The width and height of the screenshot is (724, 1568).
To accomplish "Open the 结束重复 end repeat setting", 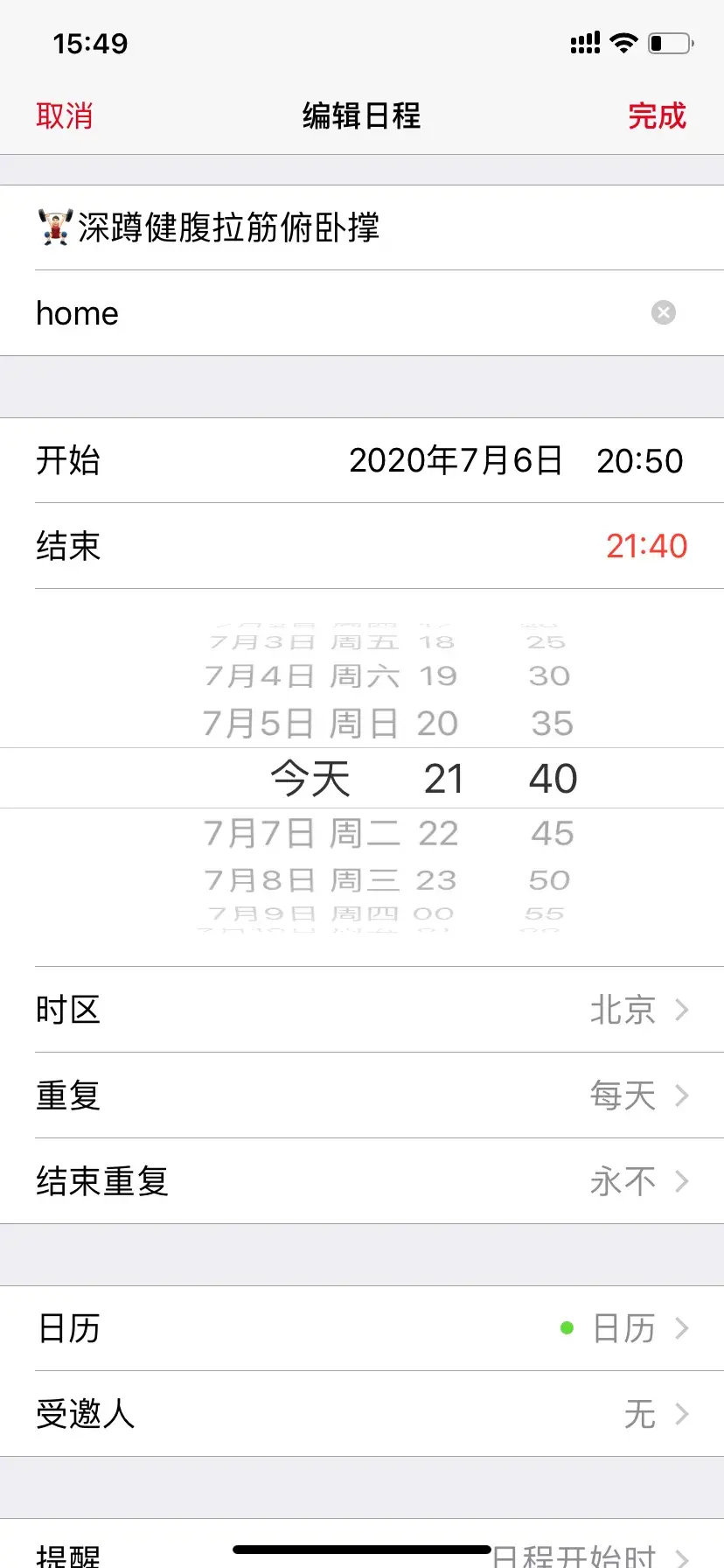I will [x=362, y=1181].
